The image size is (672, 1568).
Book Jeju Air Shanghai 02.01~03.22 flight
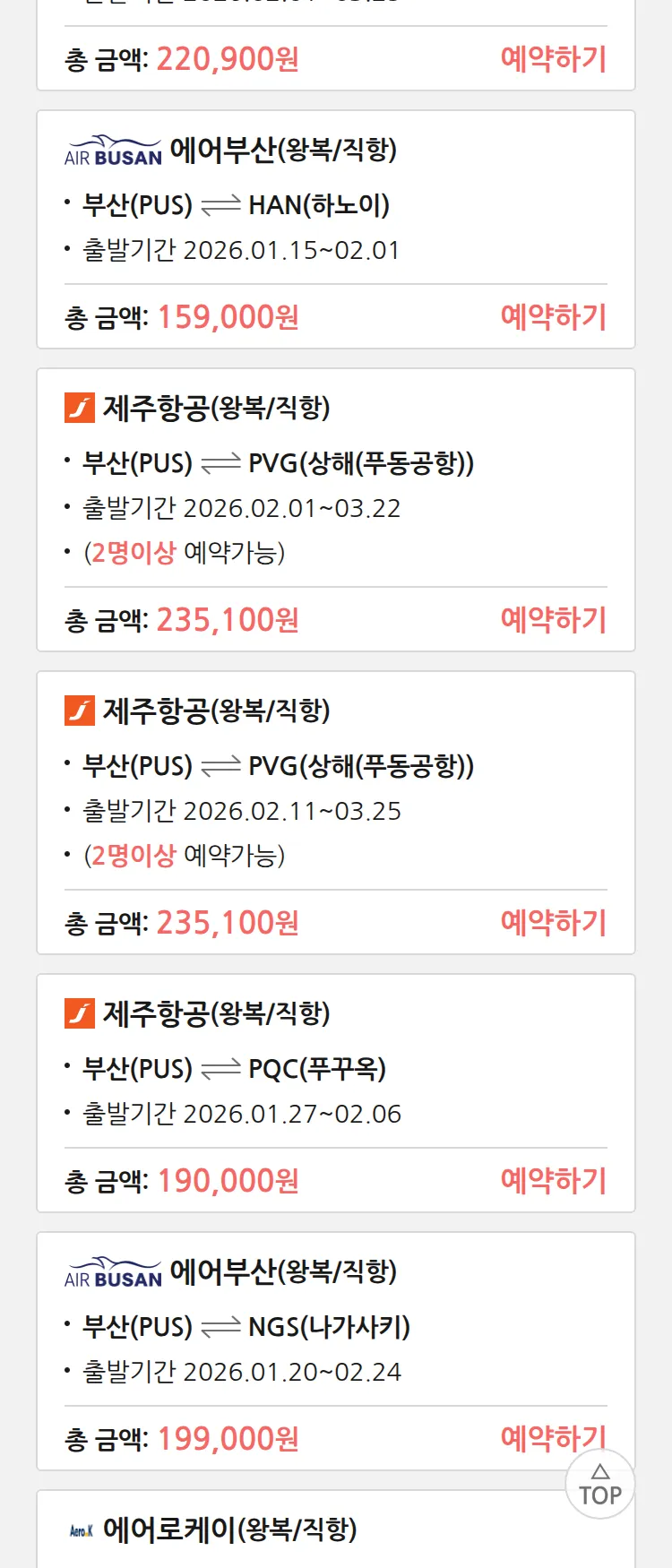pyautogui.click(x=553, y=620)
